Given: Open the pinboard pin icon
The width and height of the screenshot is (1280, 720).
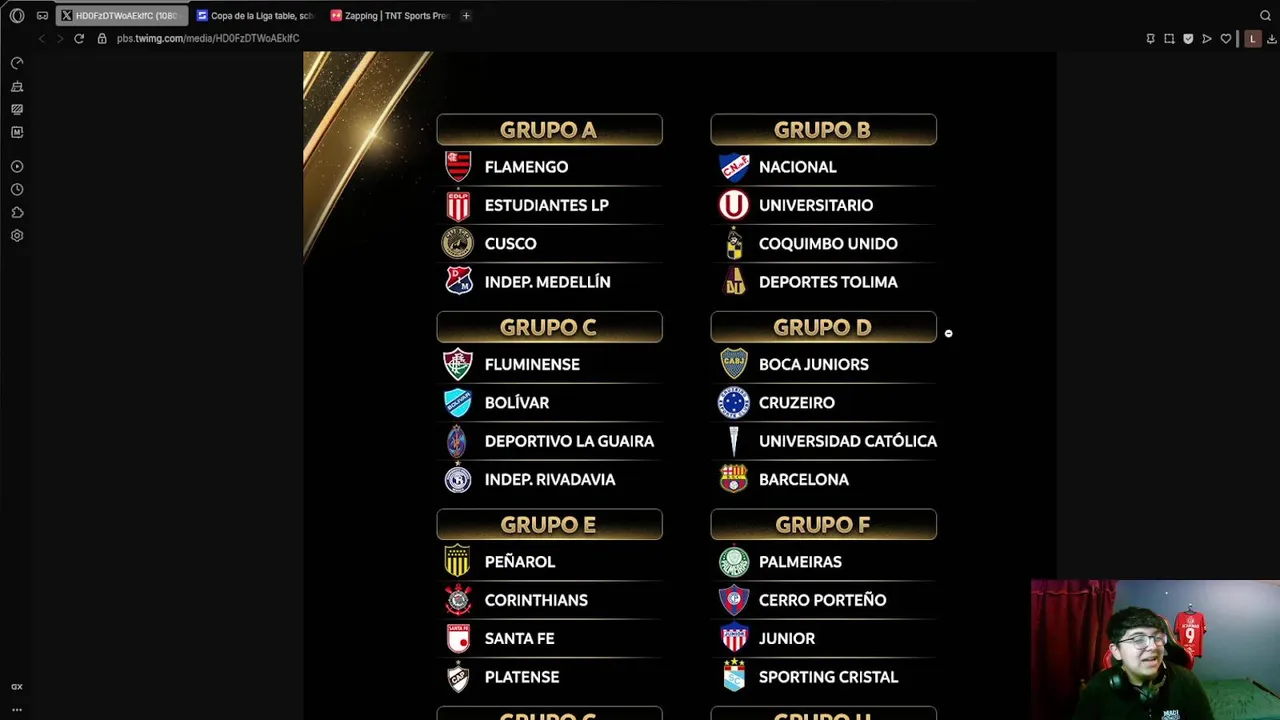Looking at the screenshot, I should click(1150, 39).
